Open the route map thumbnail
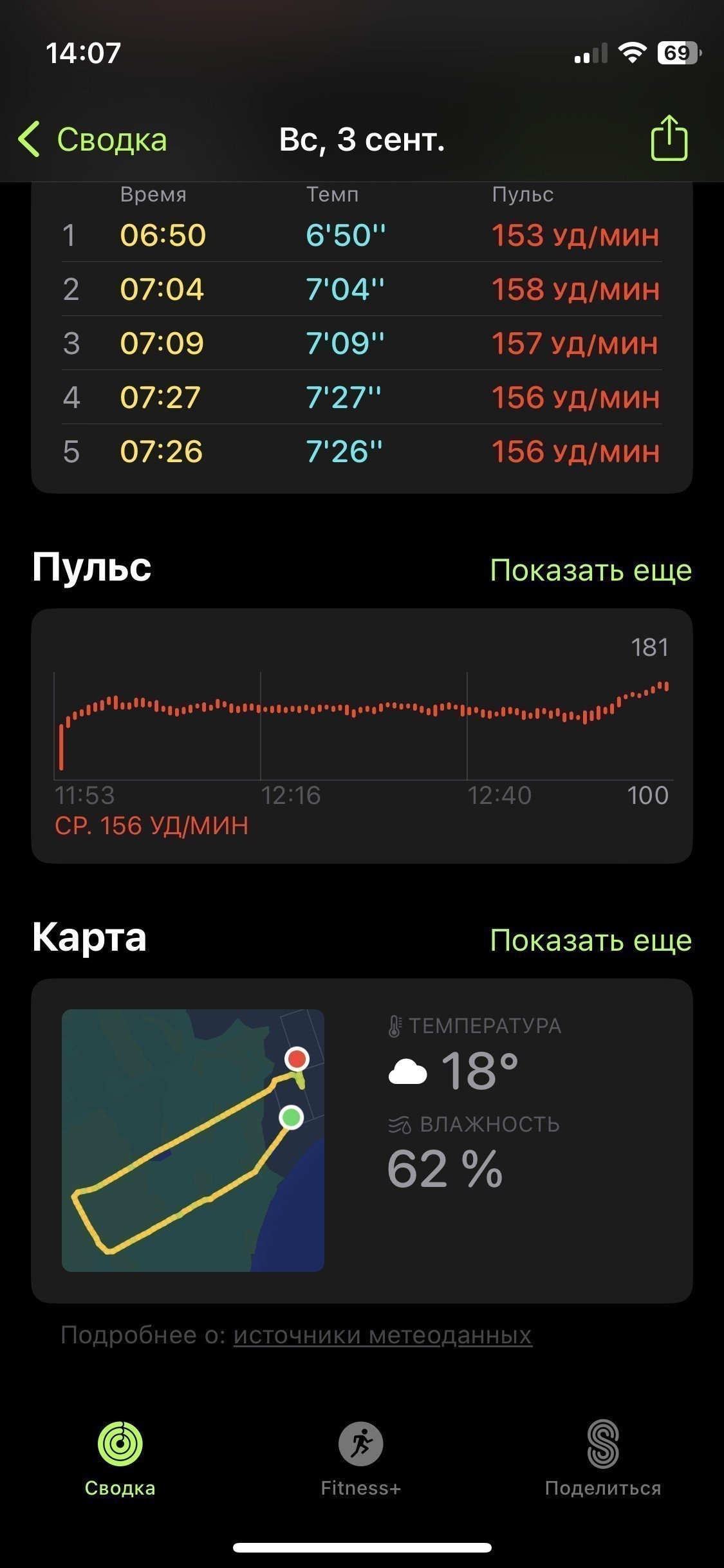This screenshot has height=1568, width=724. coord(193,1140)
